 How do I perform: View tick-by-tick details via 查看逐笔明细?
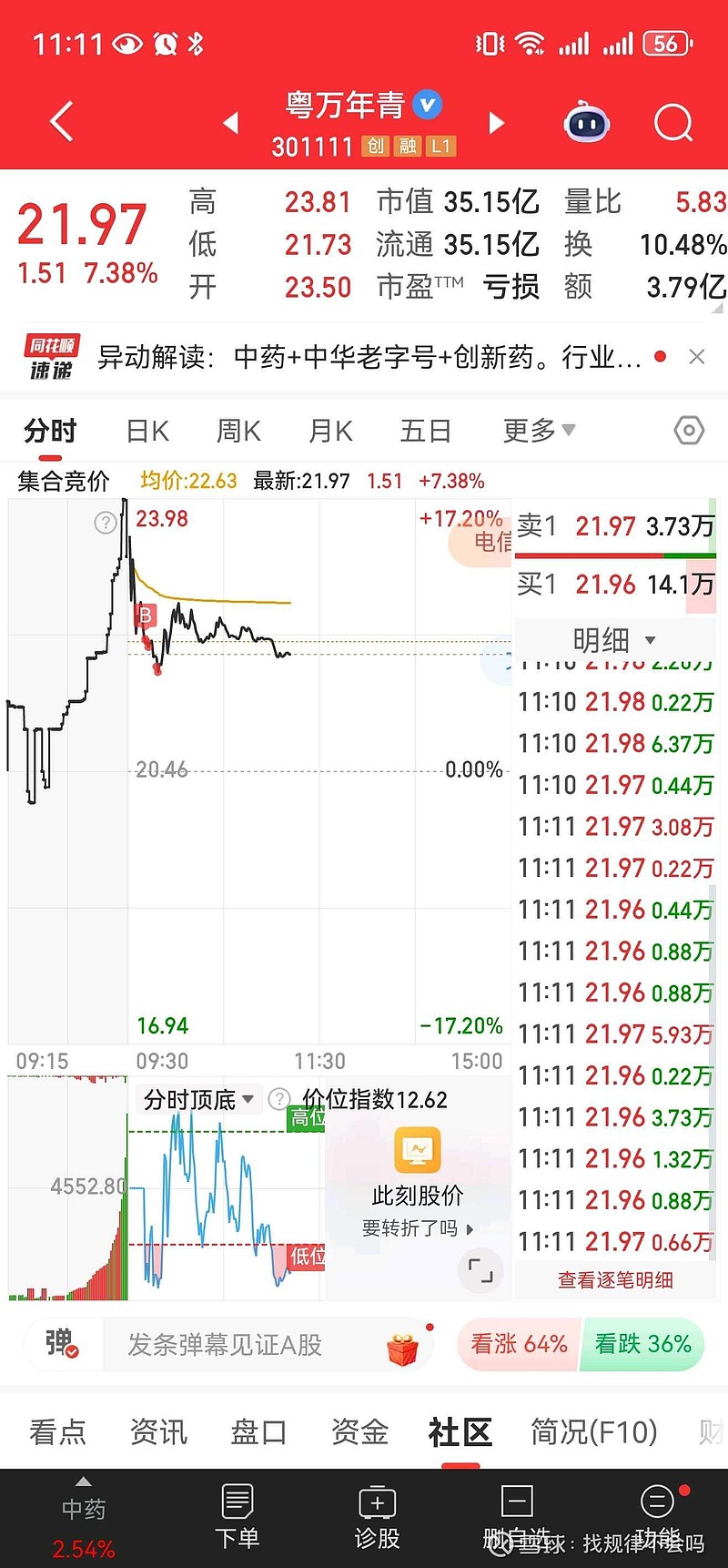616,1279
